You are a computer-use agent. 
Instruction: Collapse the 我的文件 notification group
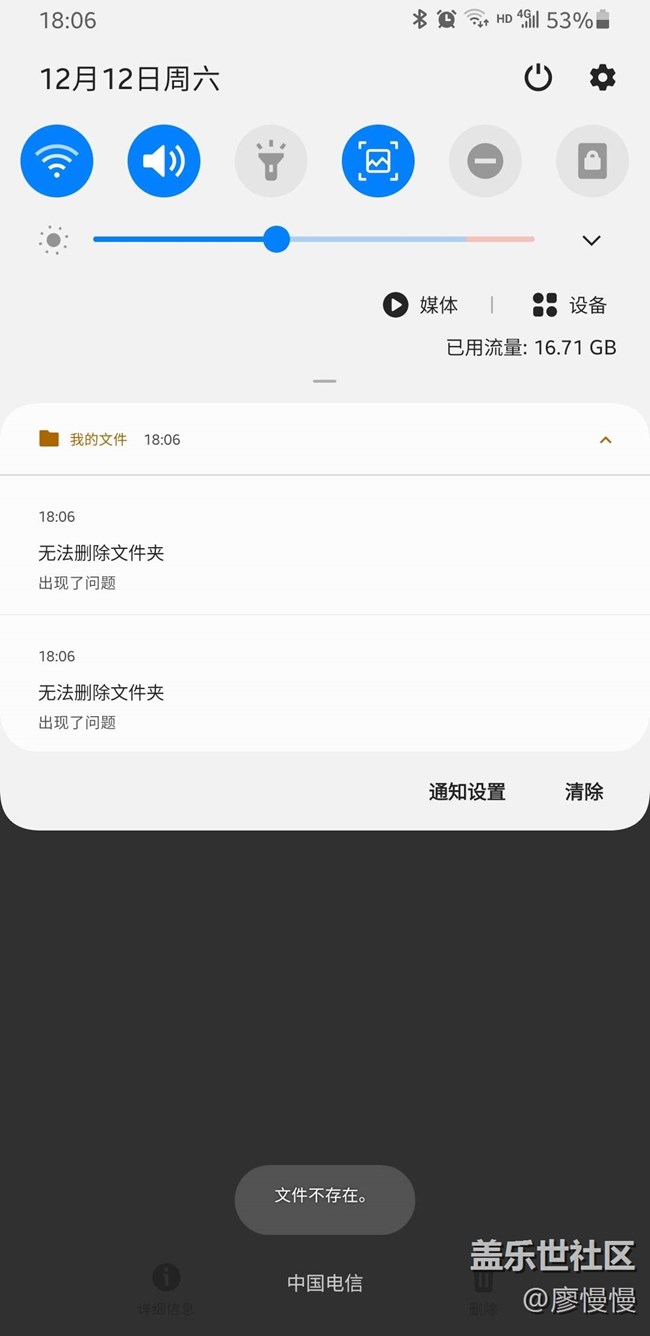click(605, 440)
